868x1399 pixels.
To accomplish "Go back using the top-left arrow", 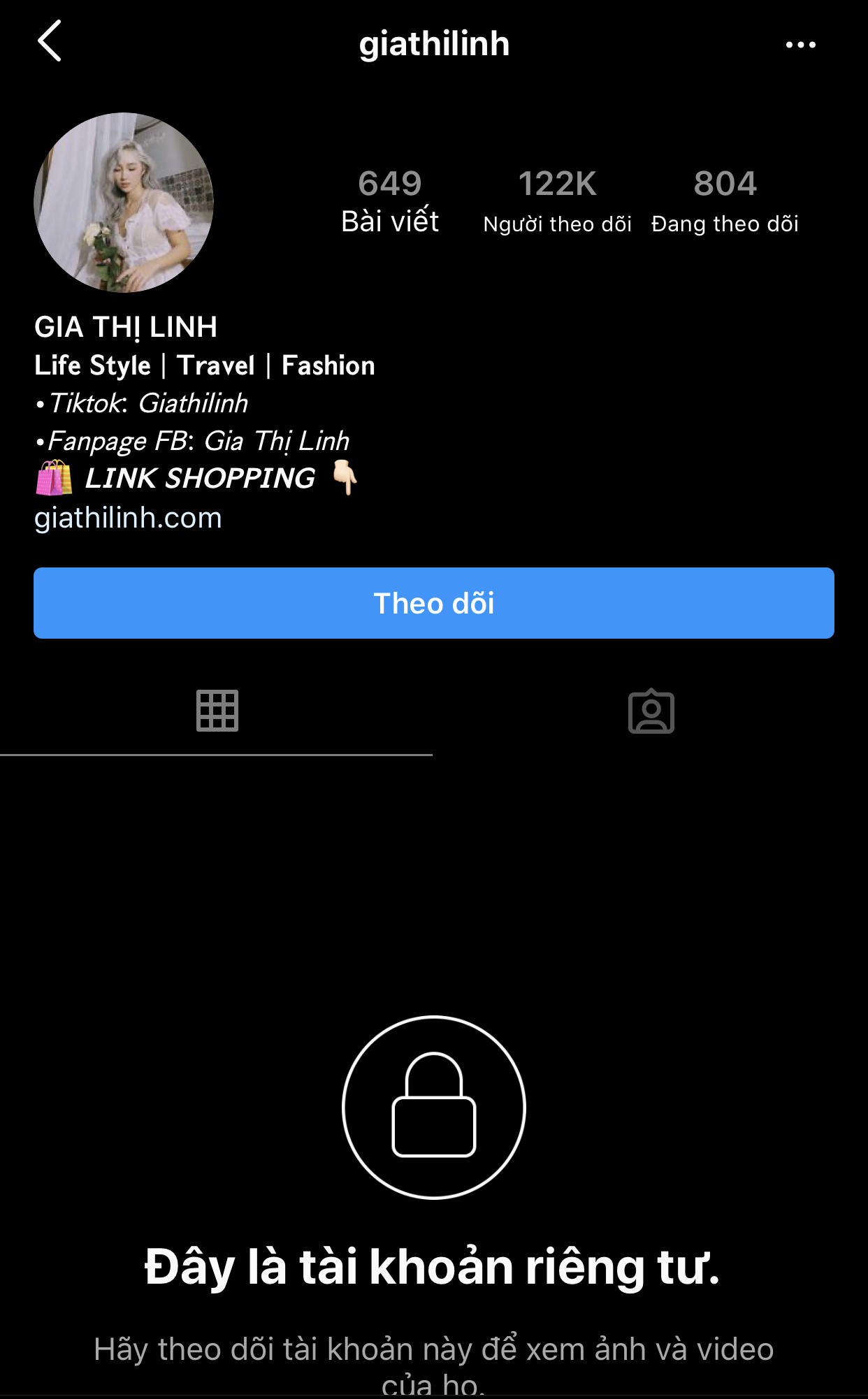I will click(x=50, y=41).
